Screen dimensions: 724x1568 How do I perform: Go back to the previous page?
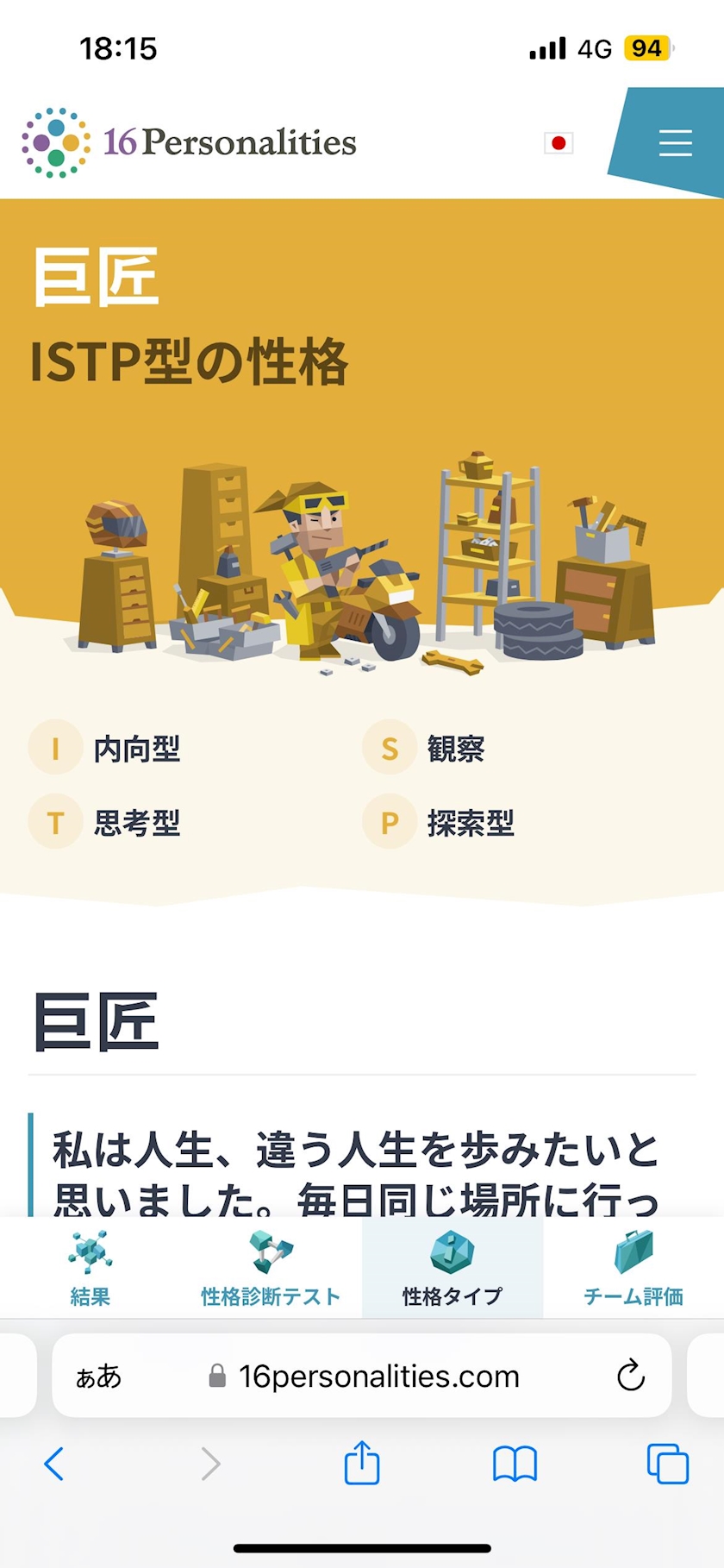pyautogui.click(x=53, y=1464)
